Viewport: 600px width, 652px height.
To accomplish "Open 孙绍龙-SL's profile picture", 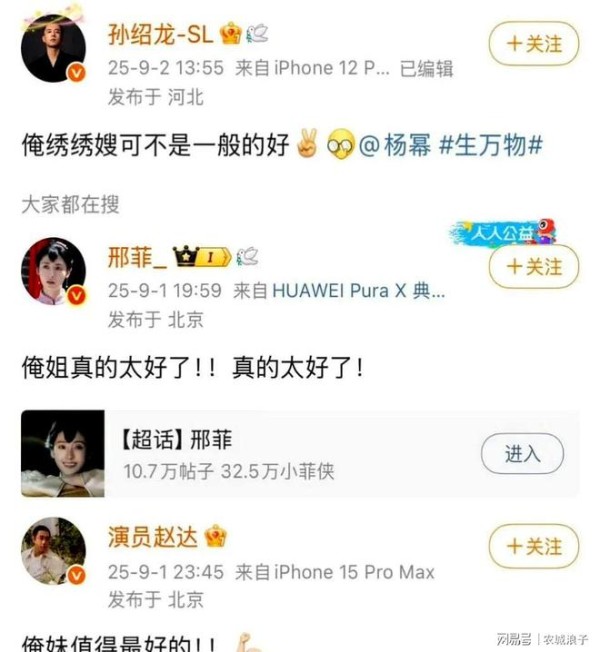I will pos(54,47).
